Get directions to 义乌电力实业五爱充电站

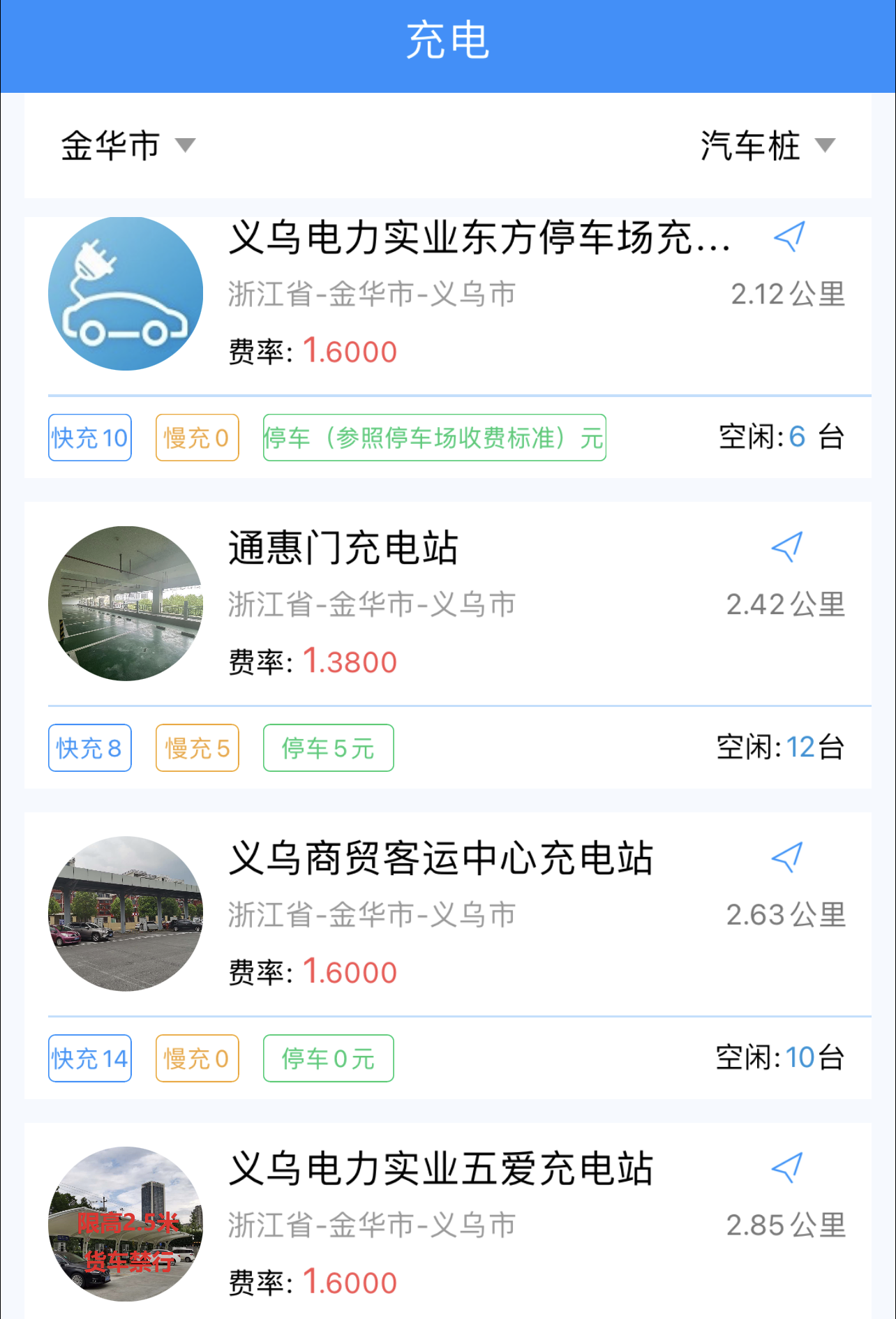coord(787,1168)
